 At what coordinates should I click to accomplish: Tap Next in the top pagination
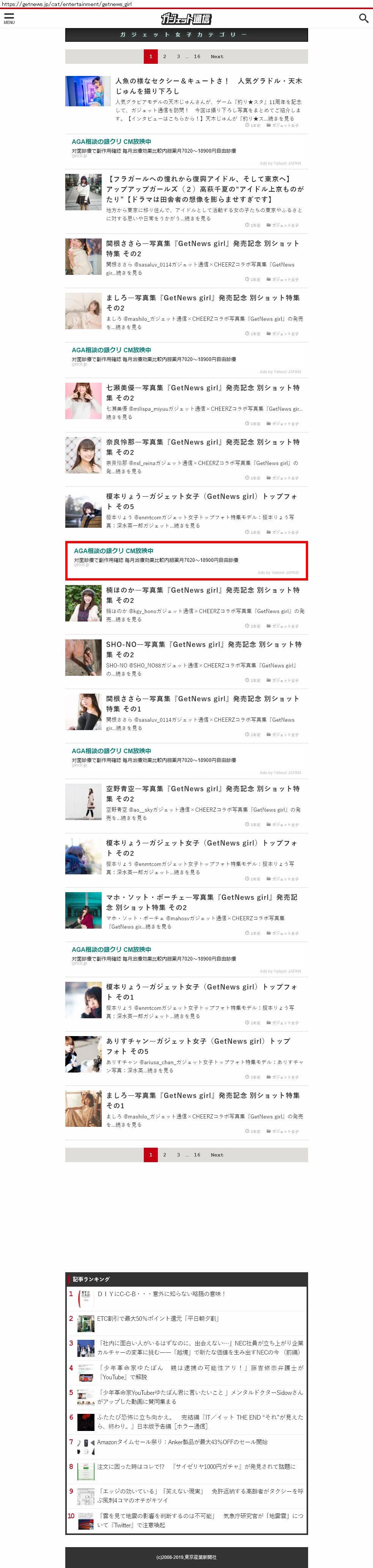(x=217, y=57)
